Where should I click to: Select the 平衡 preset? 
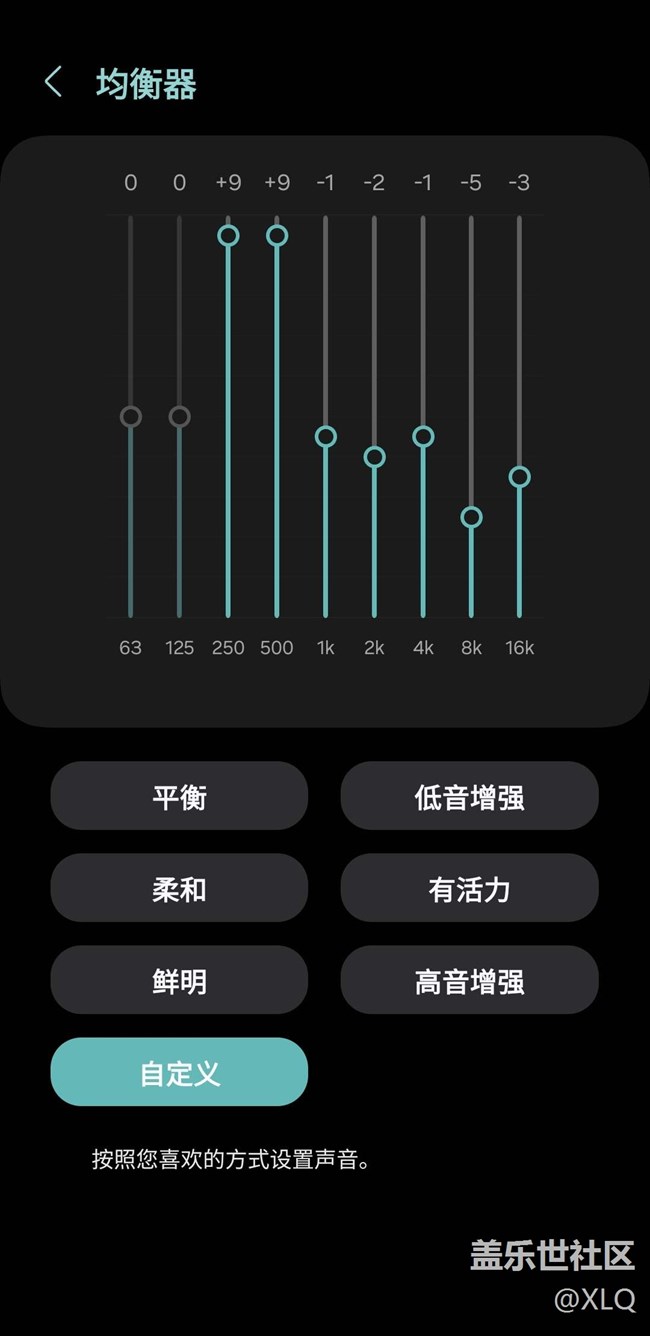point(179,796)
